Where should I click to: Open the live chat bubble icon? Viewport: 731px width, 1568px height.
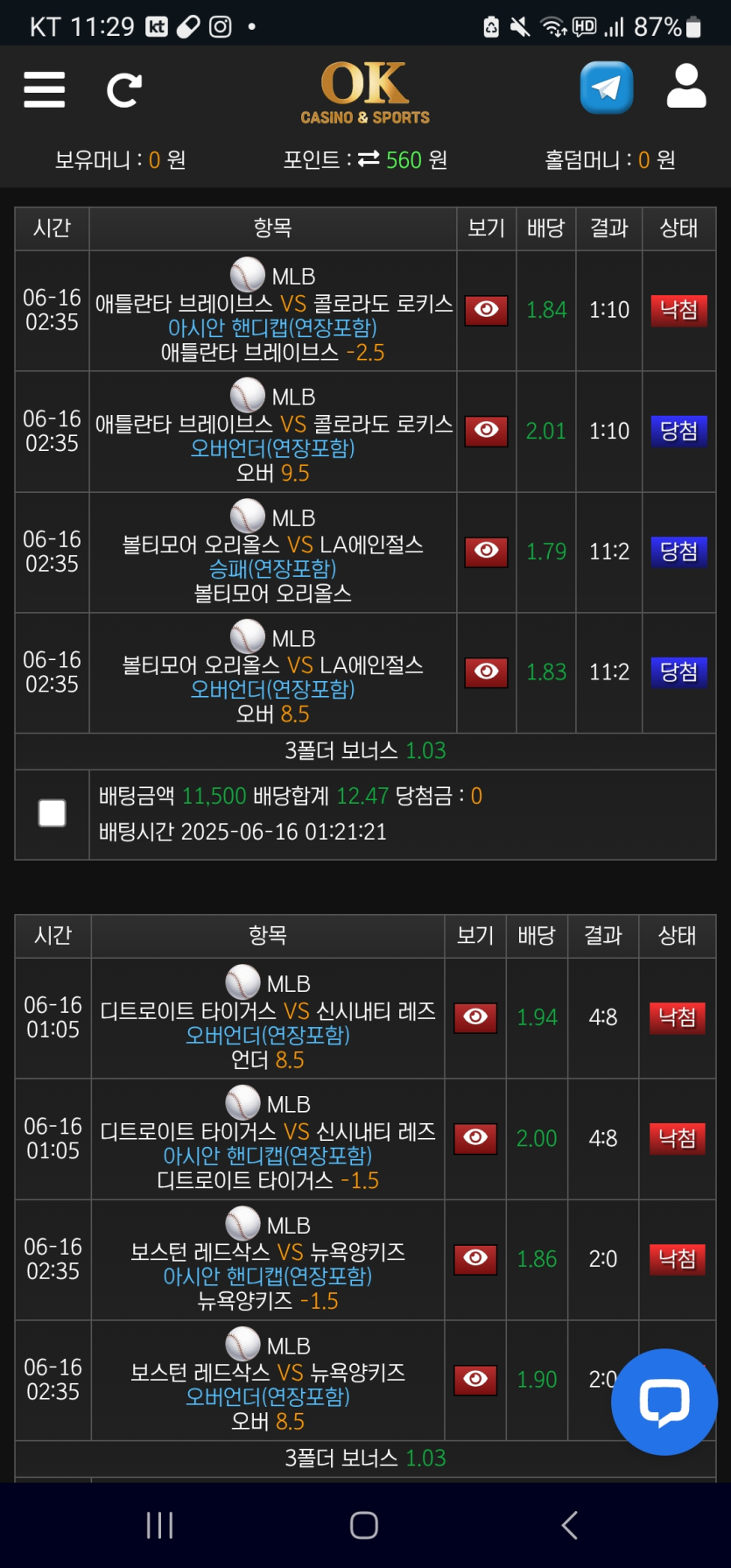[x=664, y=1402]
